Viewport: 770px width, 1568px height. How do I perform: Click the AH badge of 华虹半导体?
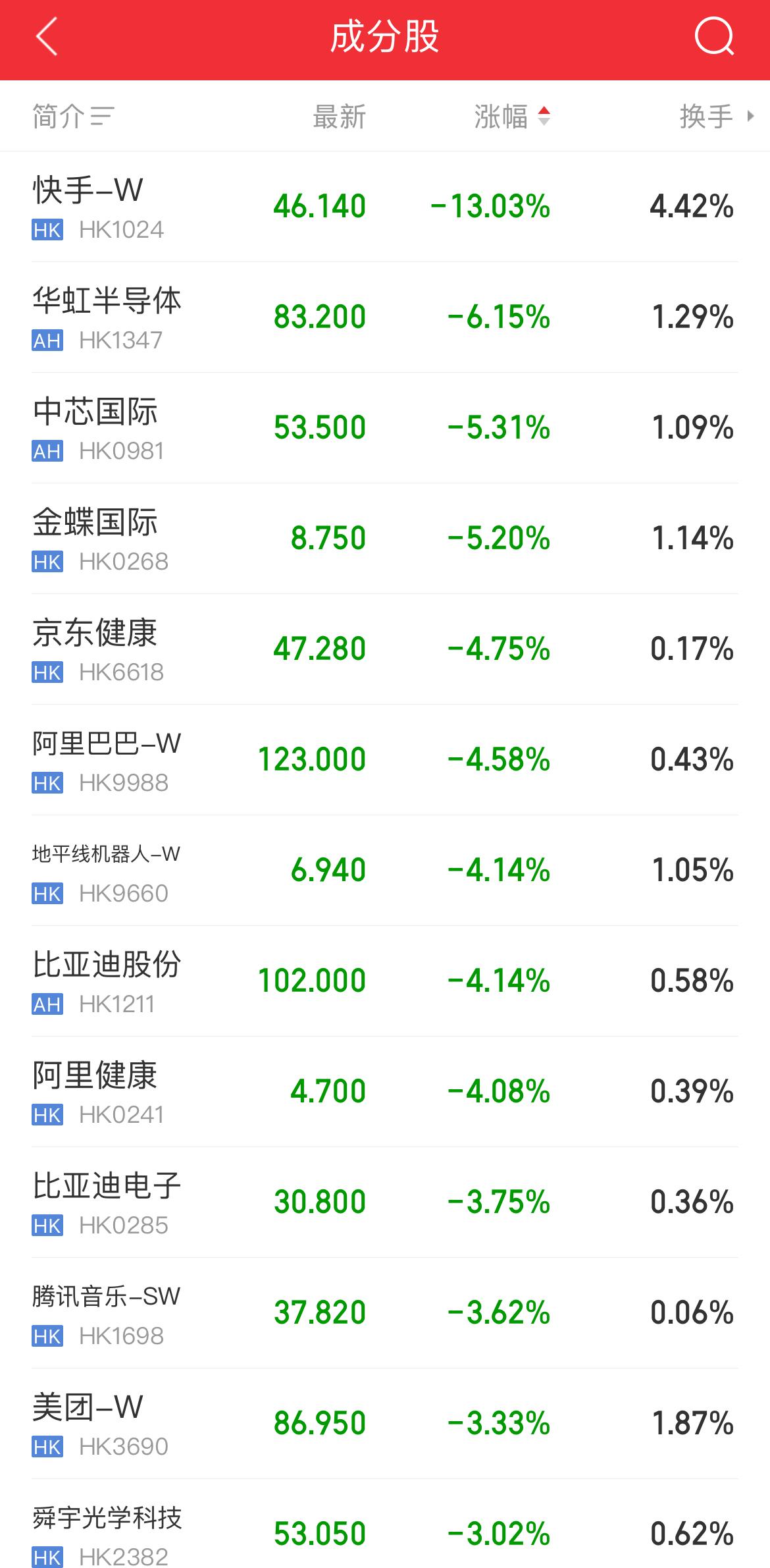click(x=47, y=341)
